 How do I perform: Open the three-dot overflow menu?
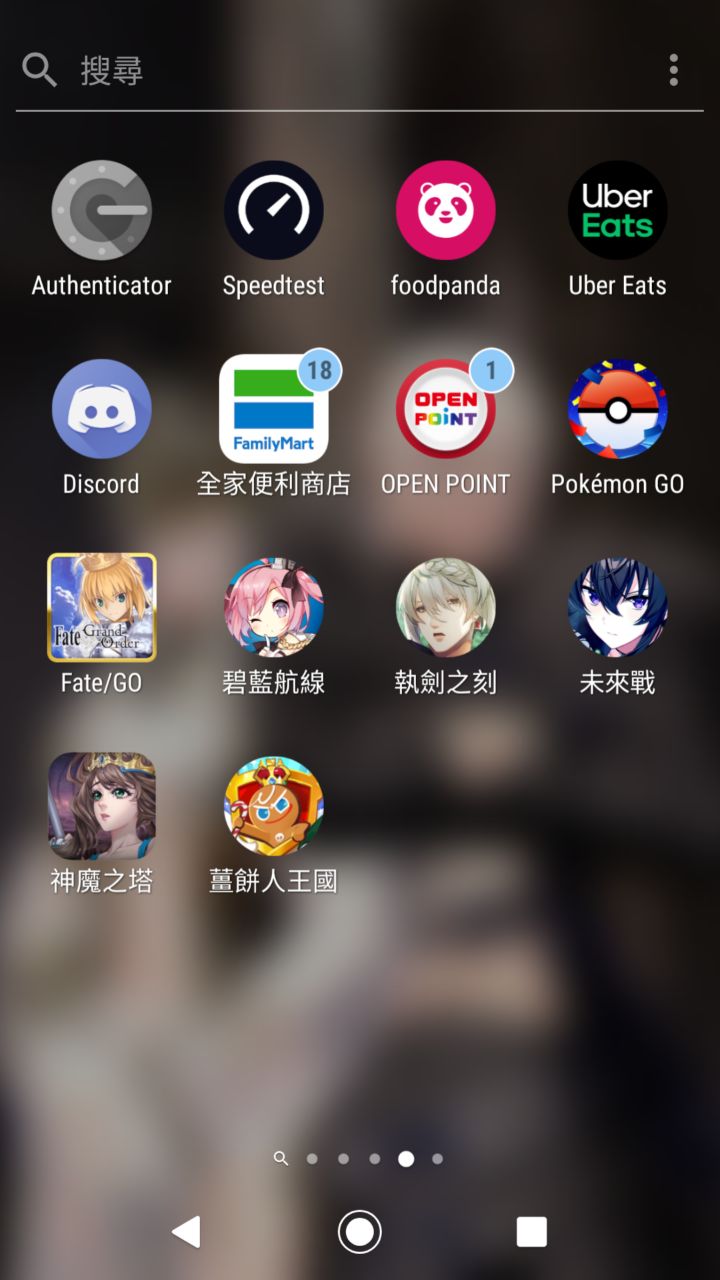click(x=673, y=70)
